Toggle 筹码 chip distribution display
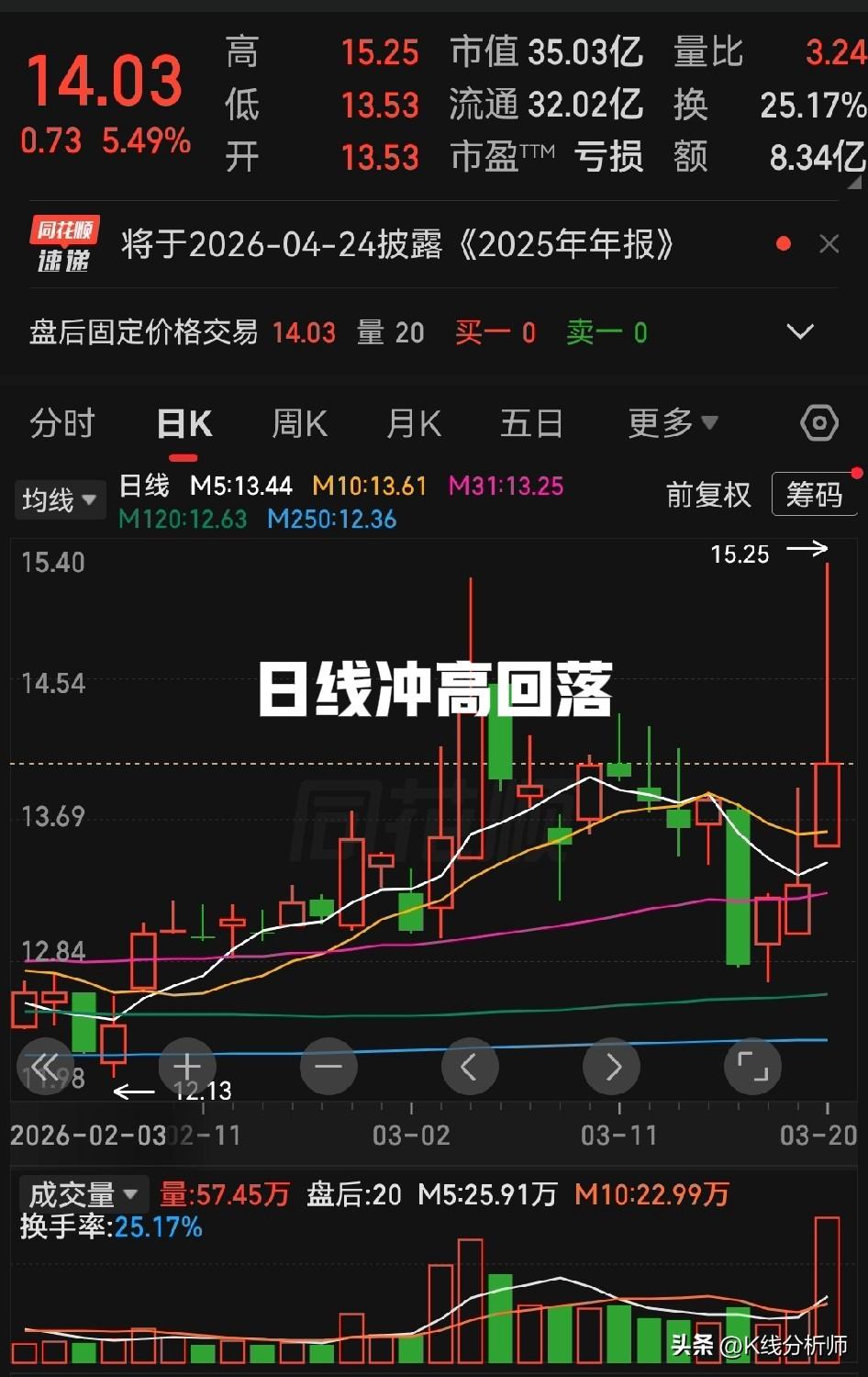This screenshot has height=1377, width=868. [813, 495]
